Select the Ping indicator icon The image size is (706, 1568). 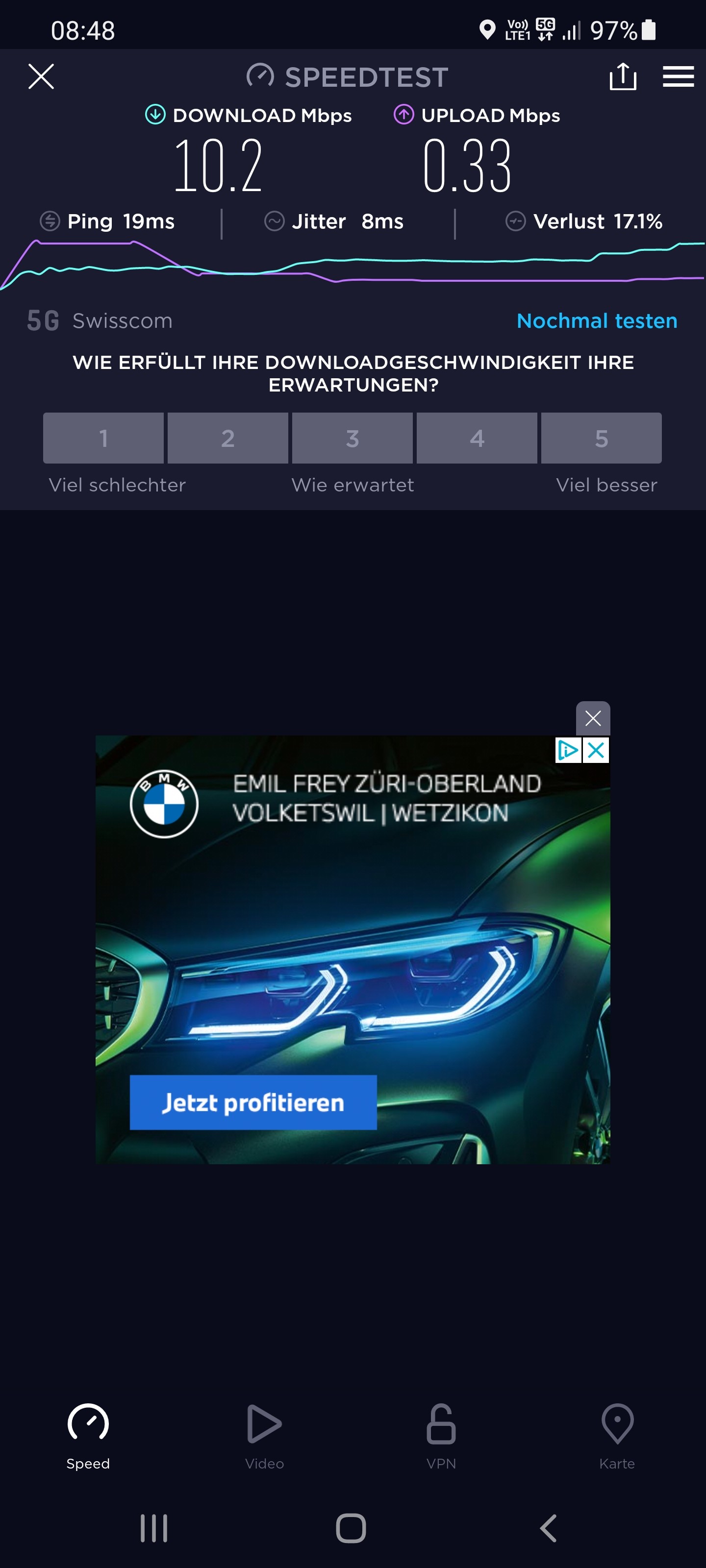click(x=50, y=221)
